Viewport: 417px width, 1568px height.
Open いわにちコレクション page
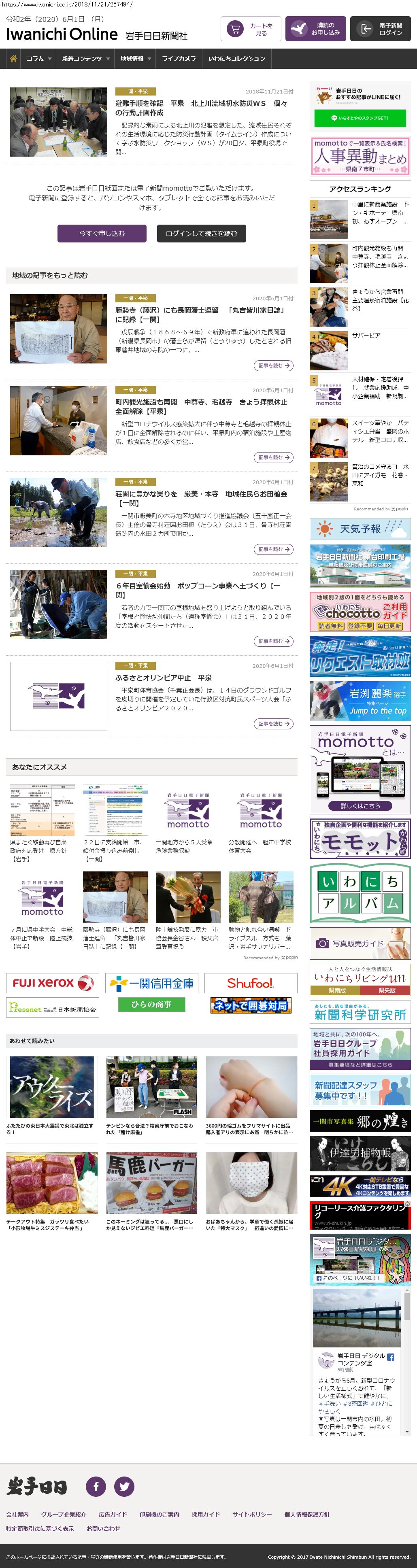pos(236,59)
